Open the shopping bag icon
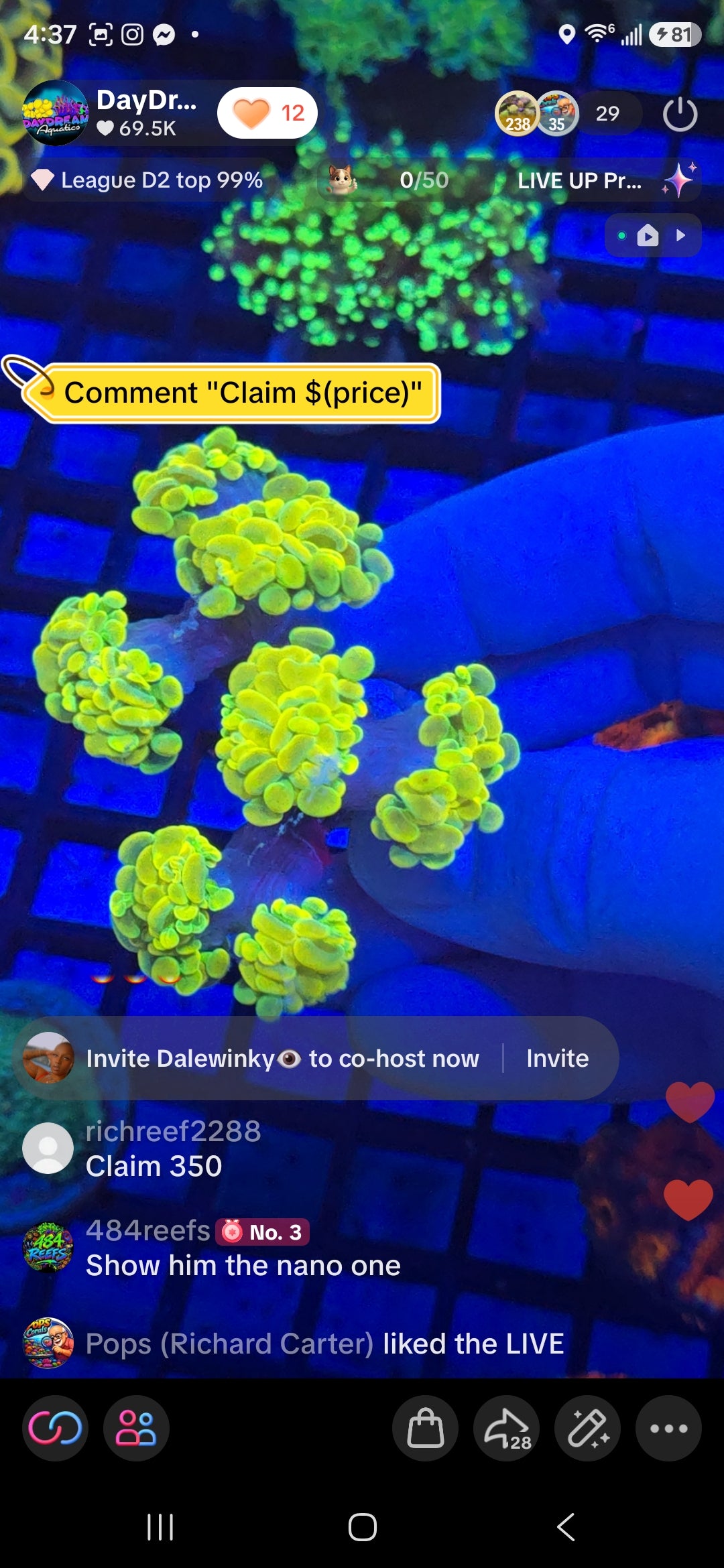The height and width of the screenshot is (1568, 724). (425, 1428)
